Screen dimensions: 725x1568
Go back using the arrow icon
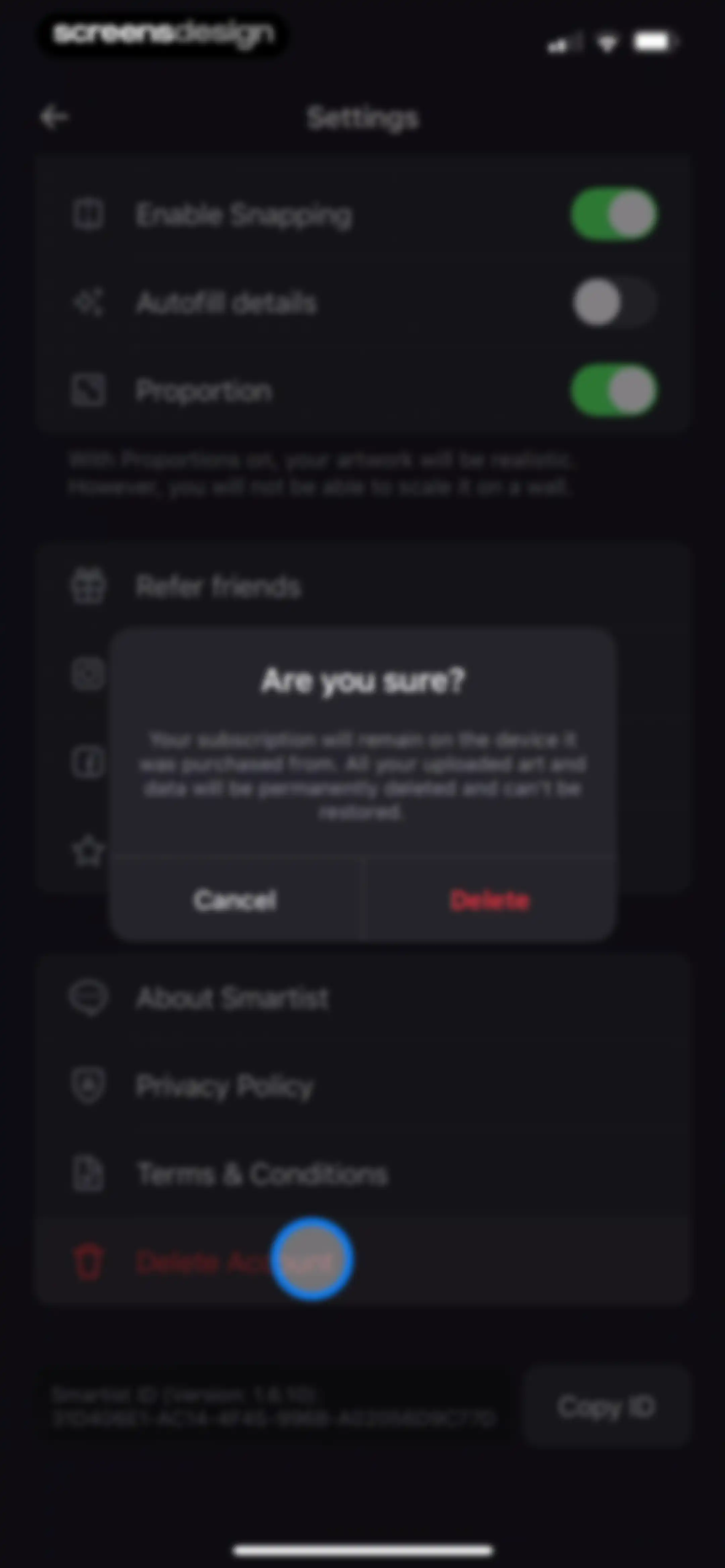55,117
